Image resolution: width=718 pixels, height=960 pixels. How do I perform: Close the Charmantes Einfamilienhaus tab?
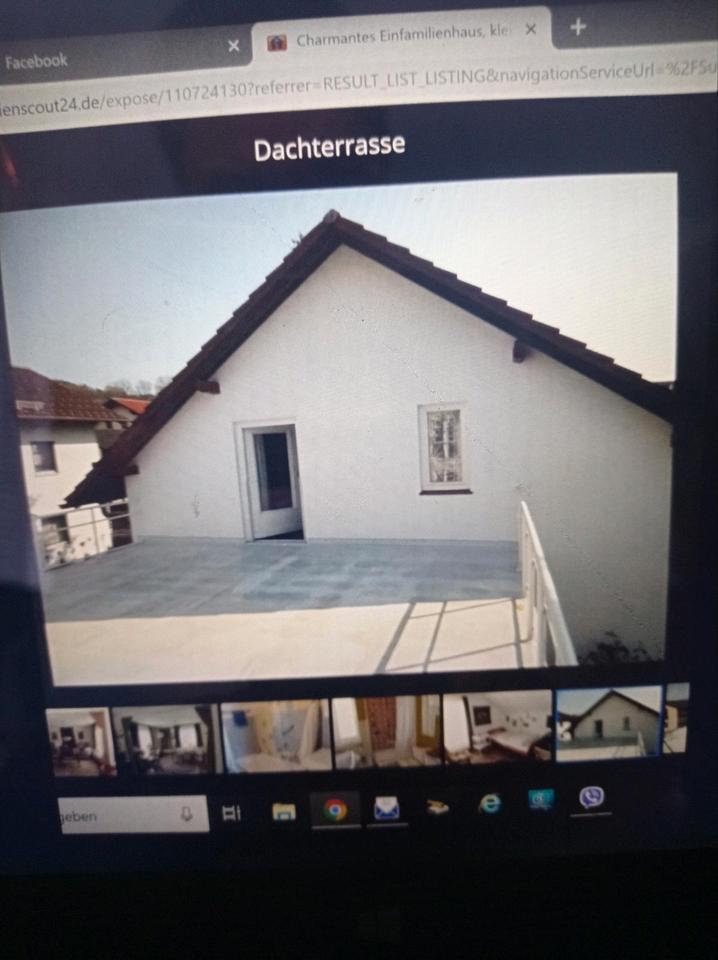531,30
